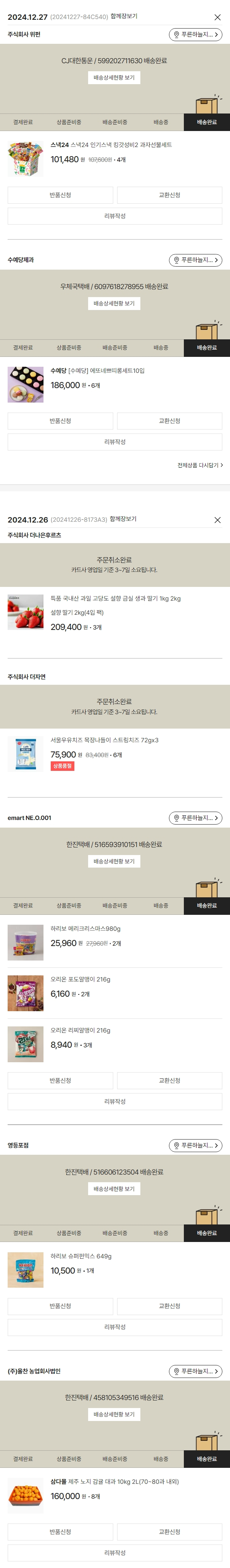The image size is (230, 1568).
Task: Tap 전체상품 다시담기 to re-add all items
Action: pos(199,466)
